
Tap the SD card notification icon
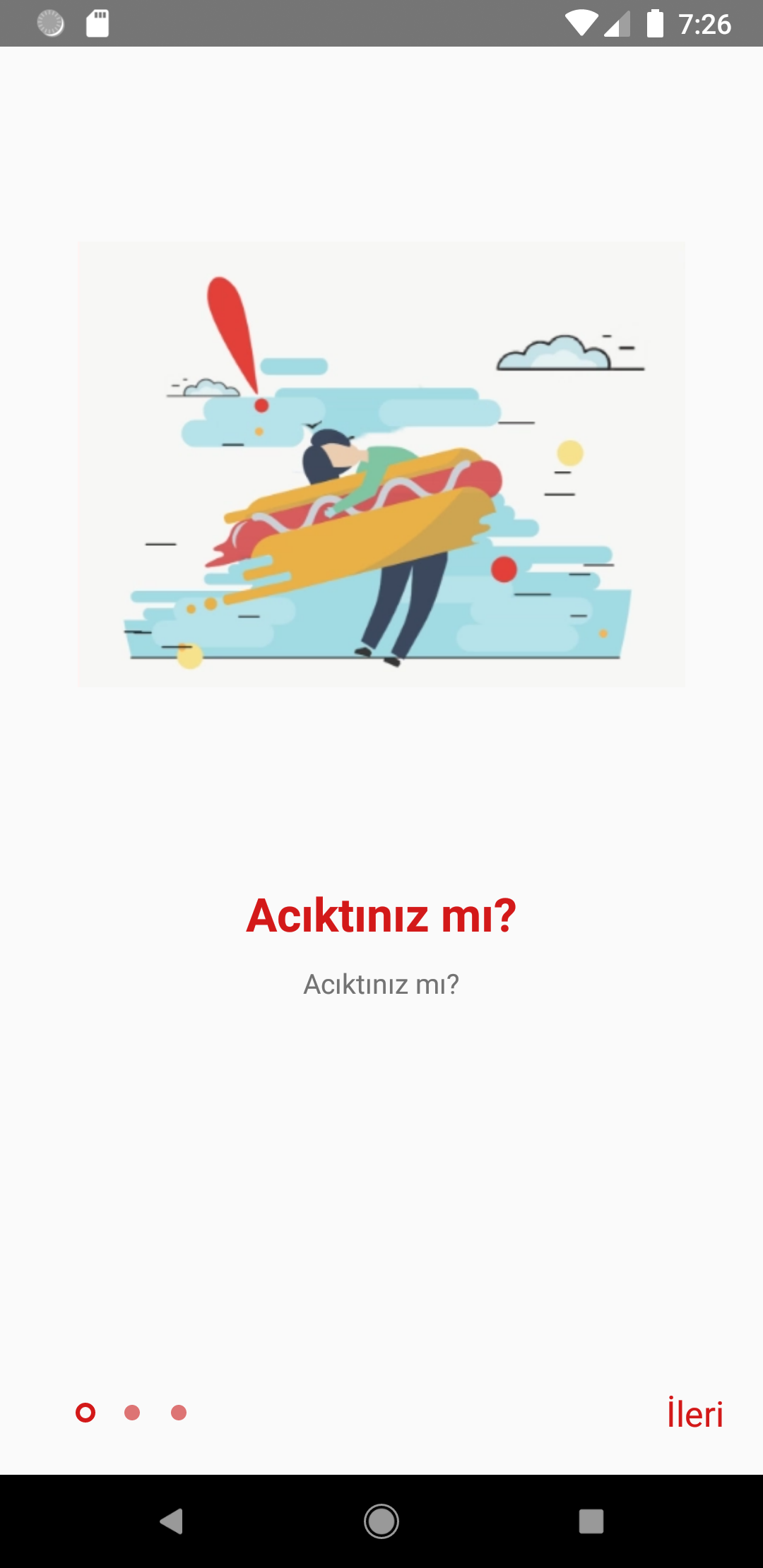click(x=97, y=23)
